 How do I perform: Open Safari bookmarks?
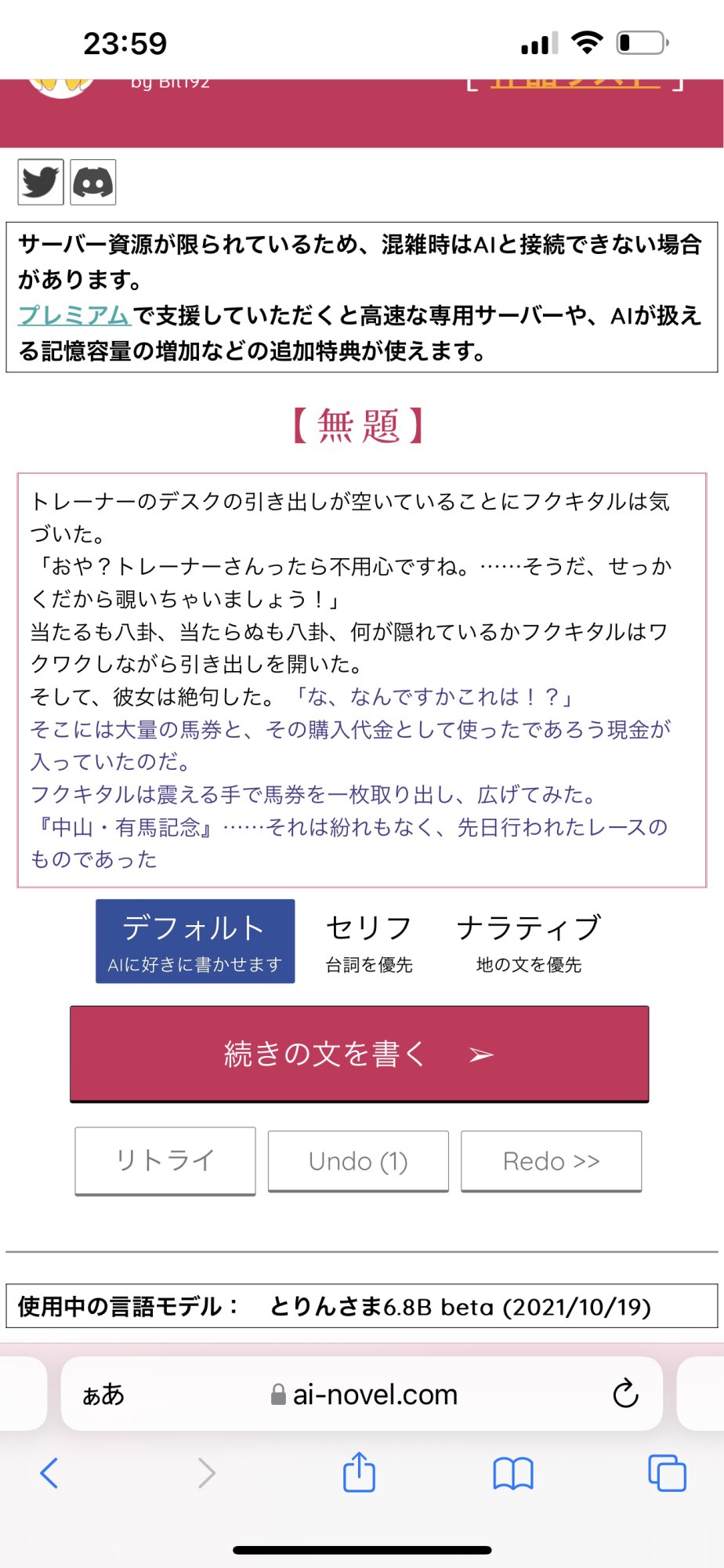coord(513,1473)
